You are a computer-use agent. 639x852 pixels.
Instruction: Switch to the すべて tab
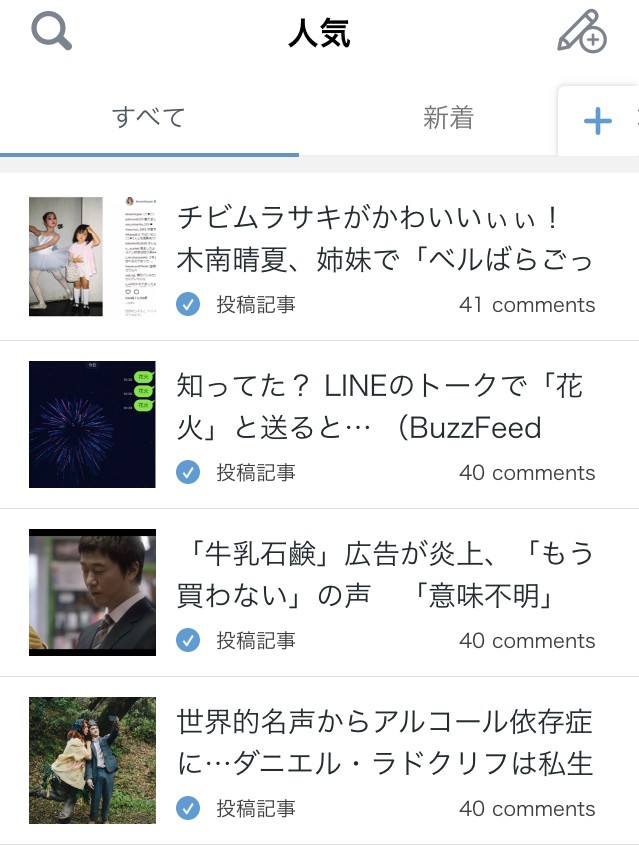click(149, 118)
